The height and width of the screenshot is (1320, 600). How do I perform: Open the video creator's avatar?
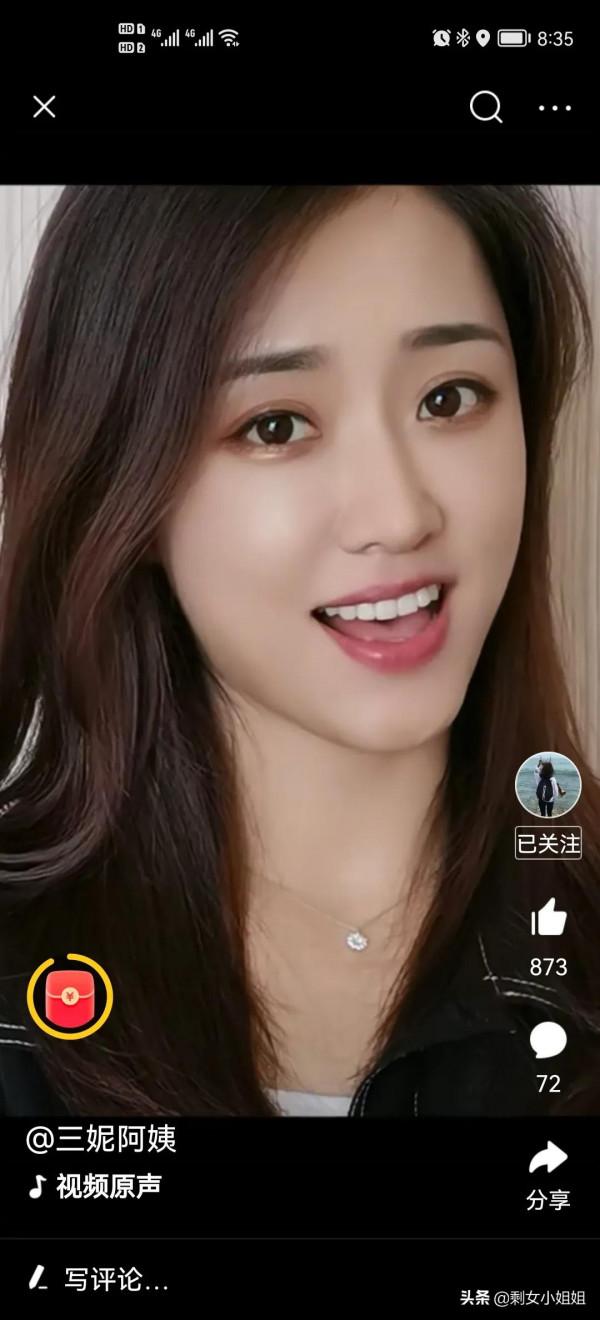(x=548, y=785)
